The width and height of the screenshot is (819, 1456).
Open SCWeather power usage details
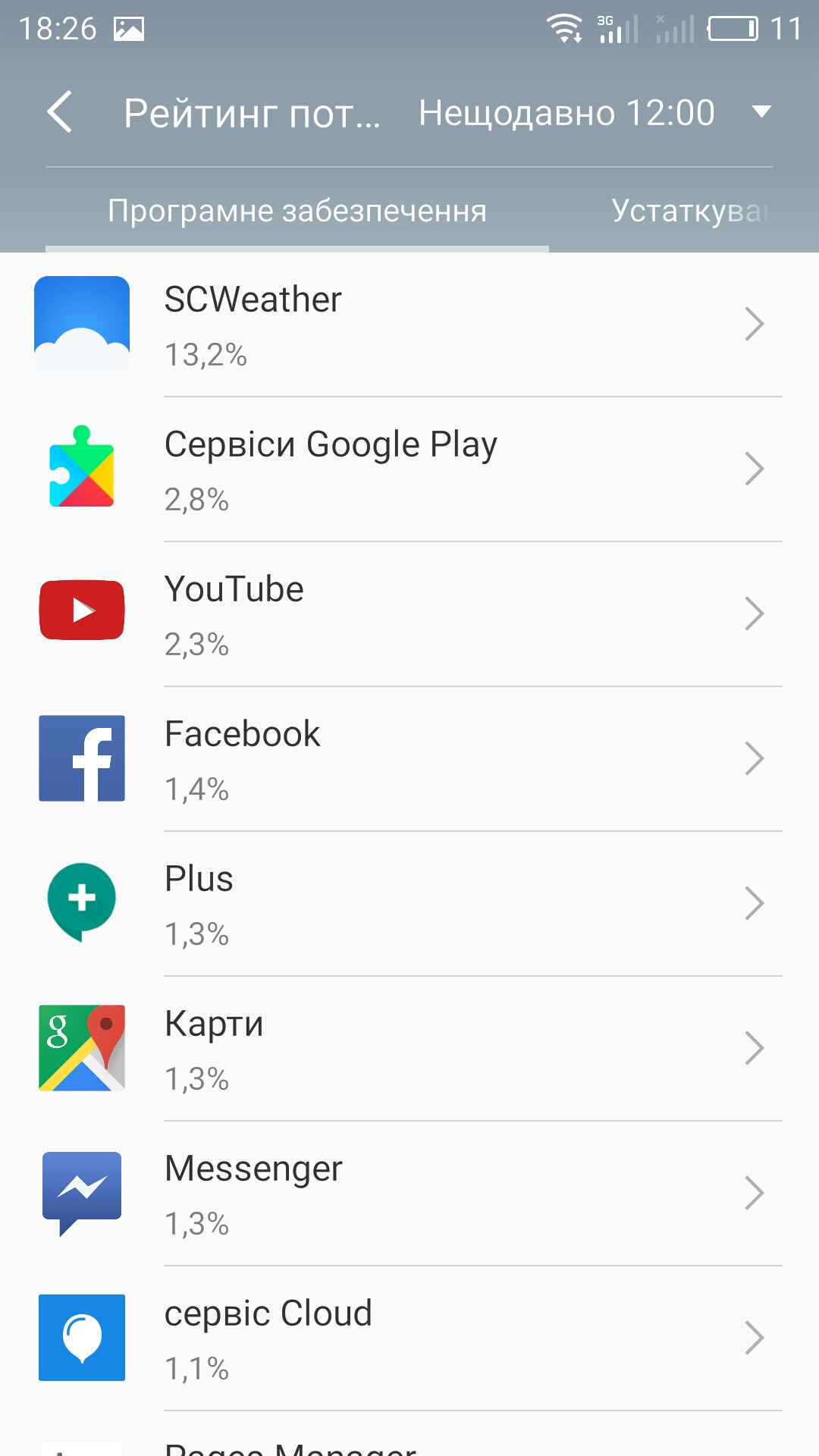coord(409,325)
